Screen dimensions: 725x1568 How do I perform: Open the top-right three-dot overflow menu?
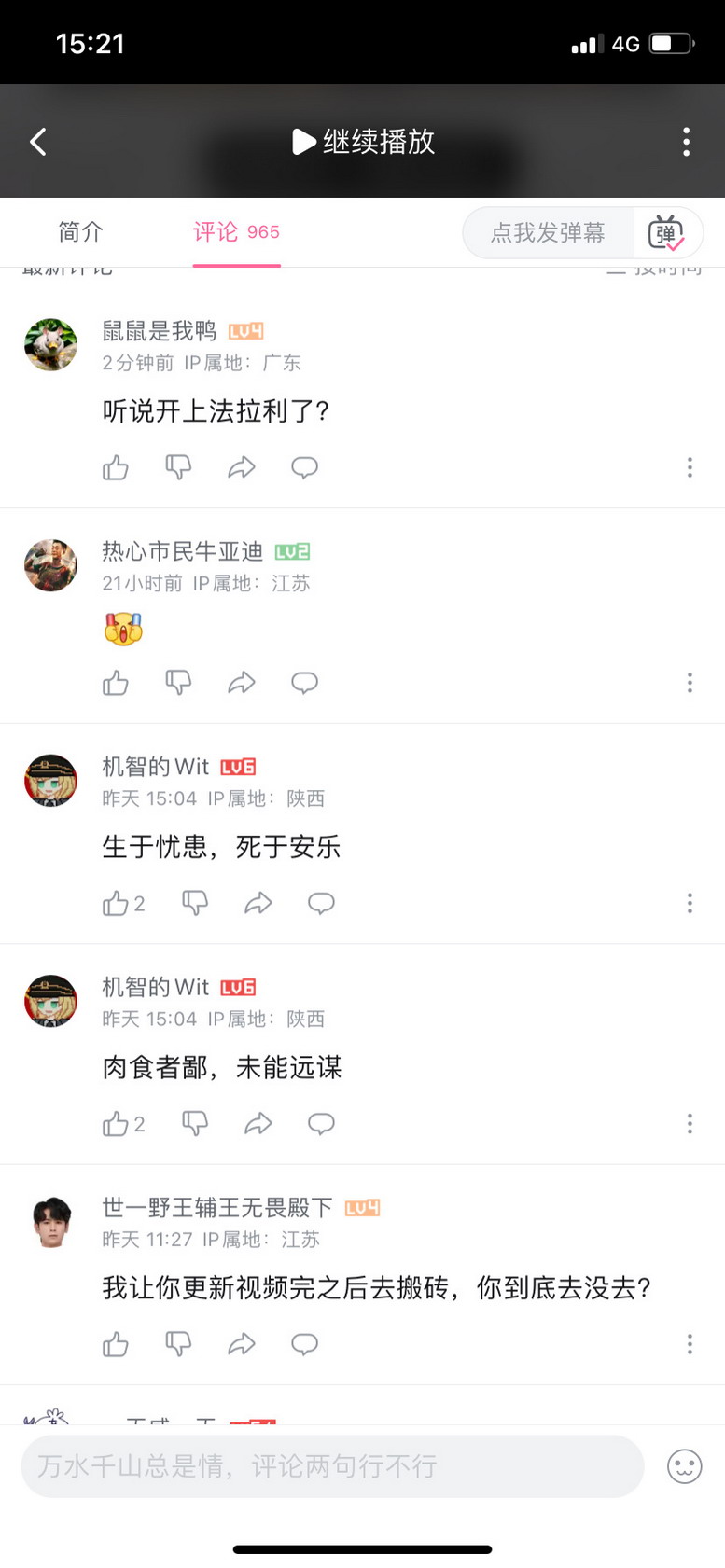point(687,141)
